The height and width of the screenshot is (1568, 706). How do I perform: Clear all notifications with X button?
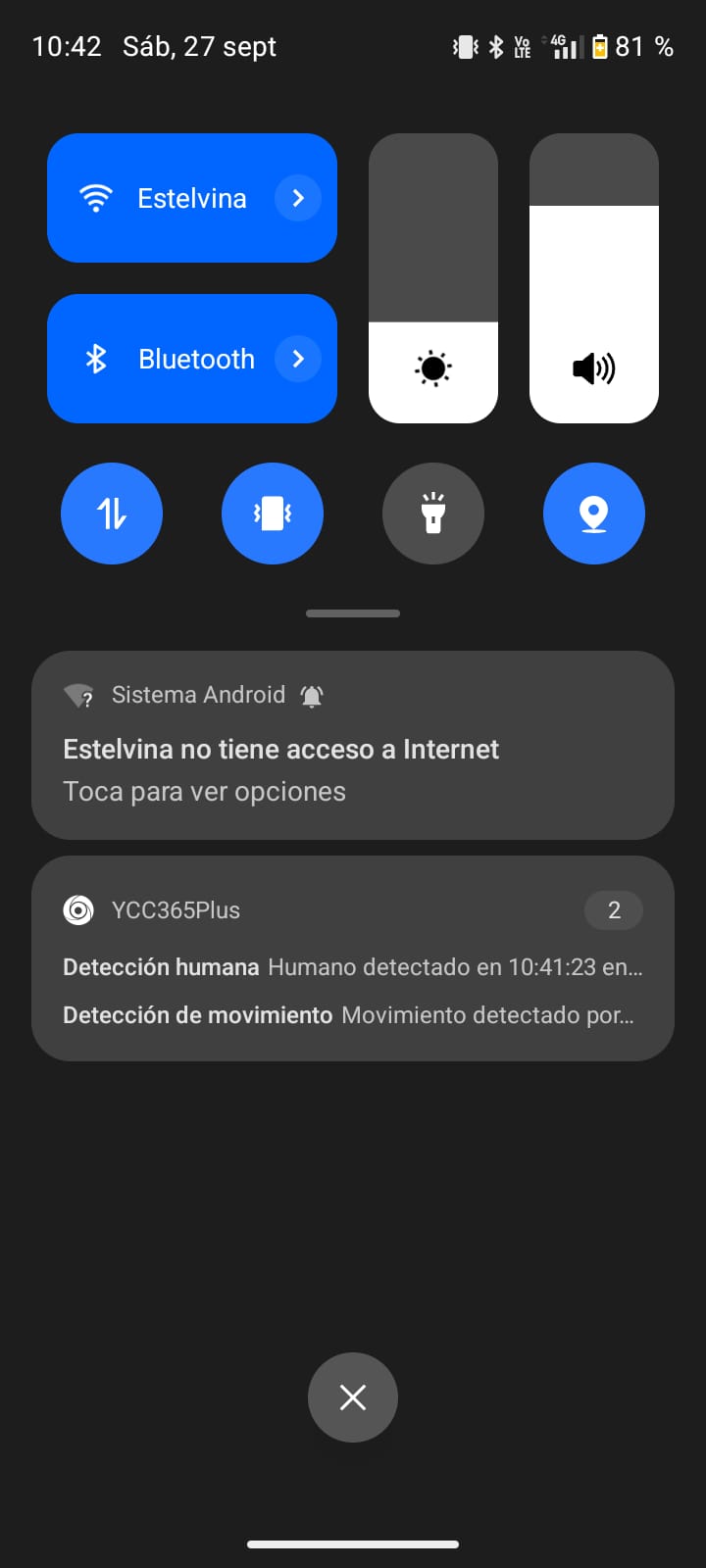353,1397
